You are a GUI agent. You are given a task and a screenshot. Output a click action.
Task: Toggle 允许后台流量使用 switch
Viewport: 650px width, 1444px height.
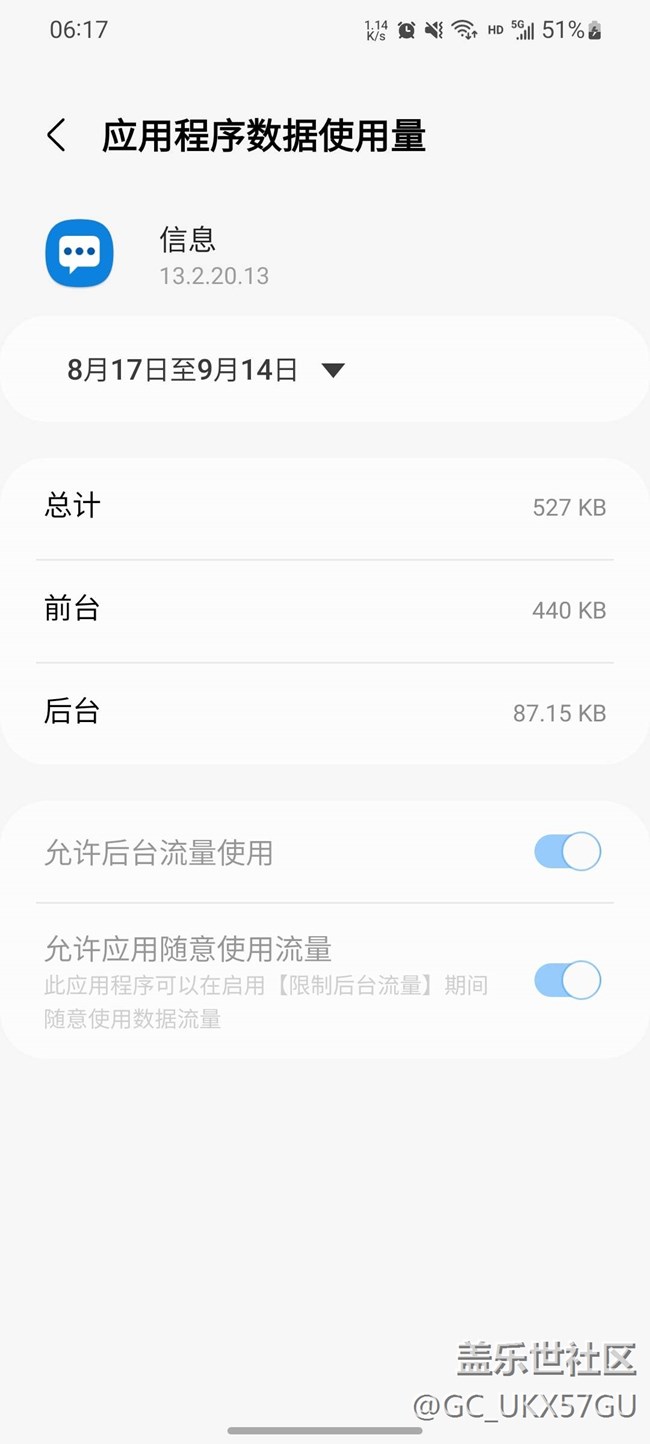click(567, 852)
